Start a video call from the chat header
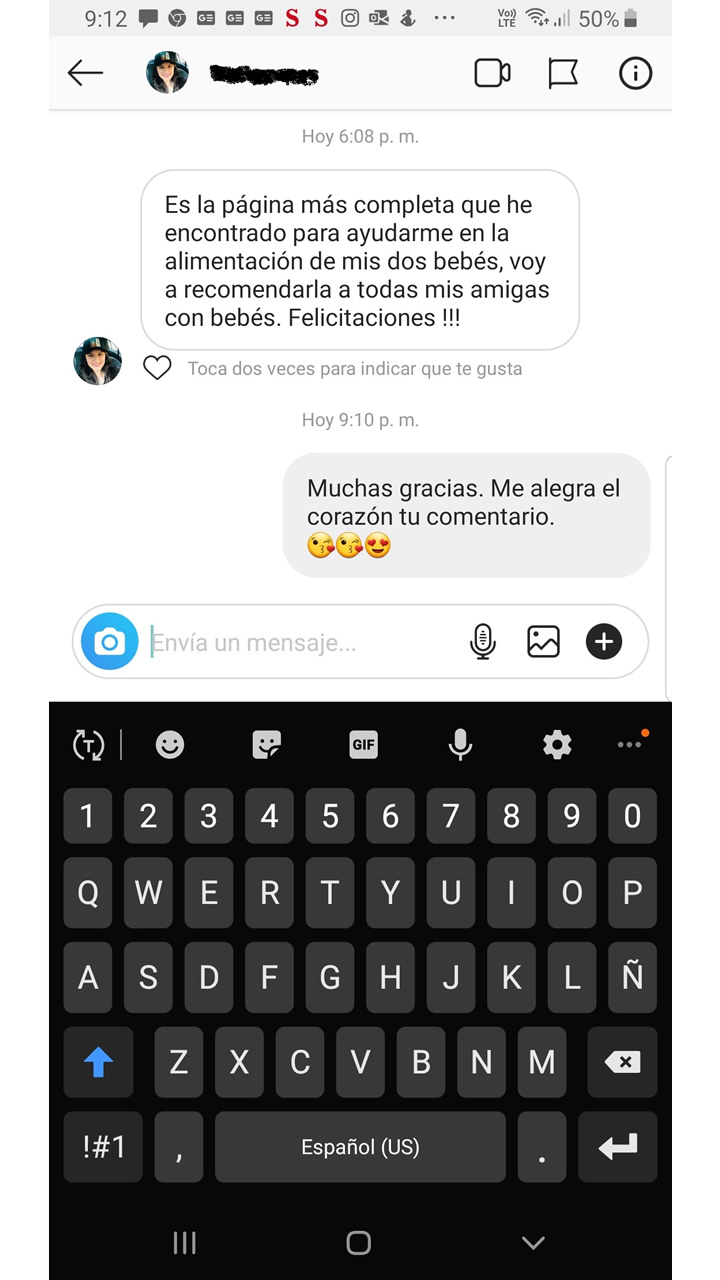This screenshot has height=1280, width=720. tap(491, 72)
